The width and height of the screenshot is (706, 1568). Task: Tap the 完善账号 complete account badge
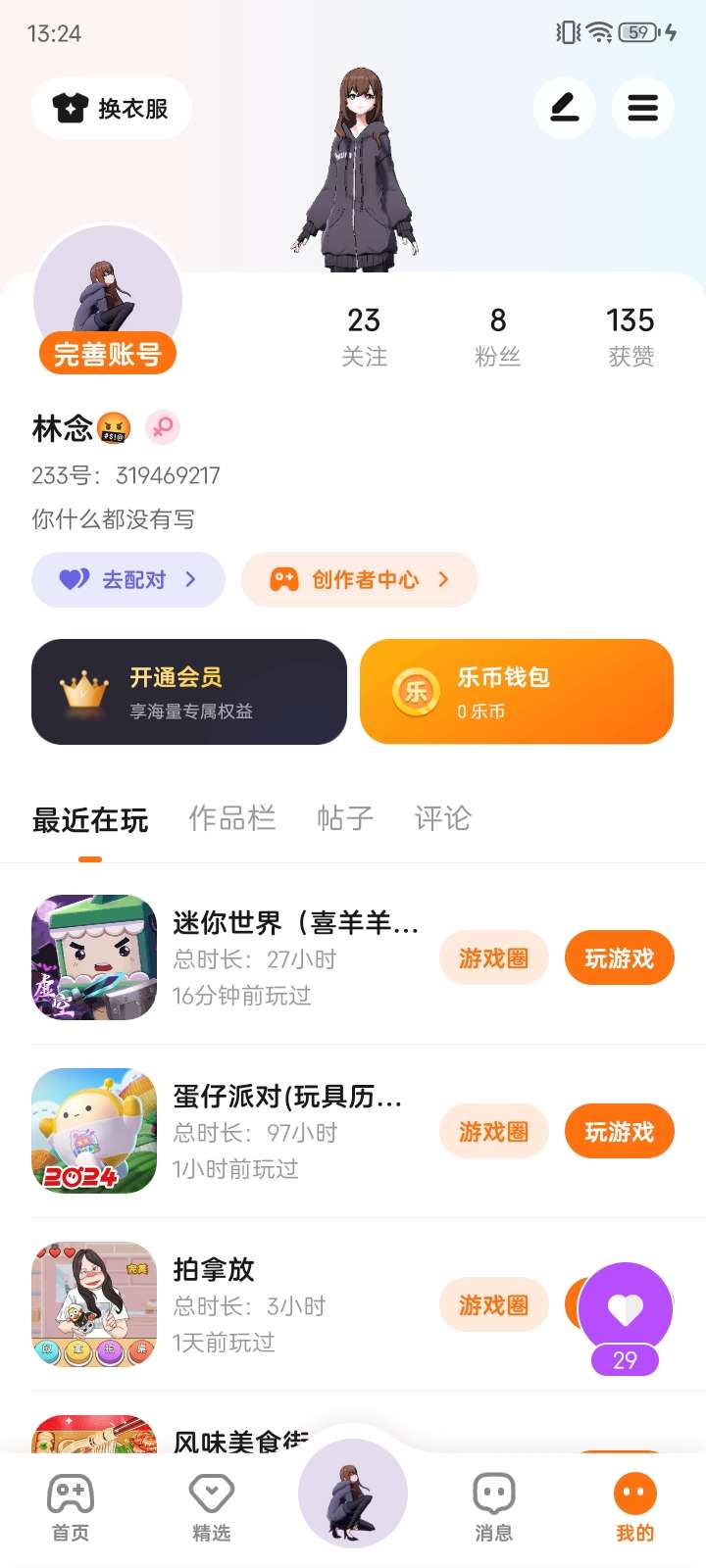click(x=108, y=354)
